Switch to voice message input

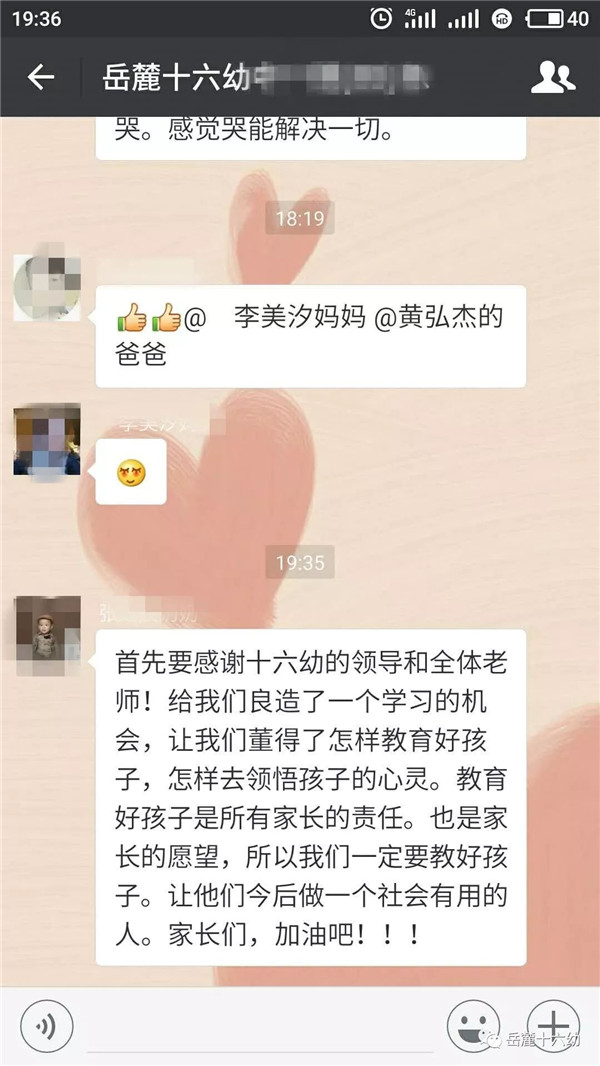tap(46, 1025)
